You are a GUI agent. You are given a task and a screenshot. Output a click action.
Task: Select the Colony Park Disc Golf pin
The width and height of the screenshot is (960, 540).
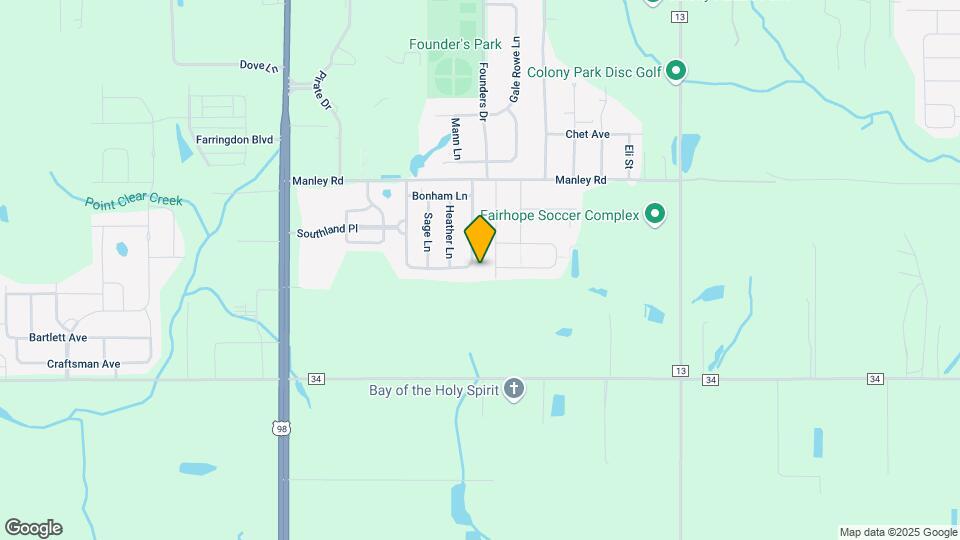point(676,71)
